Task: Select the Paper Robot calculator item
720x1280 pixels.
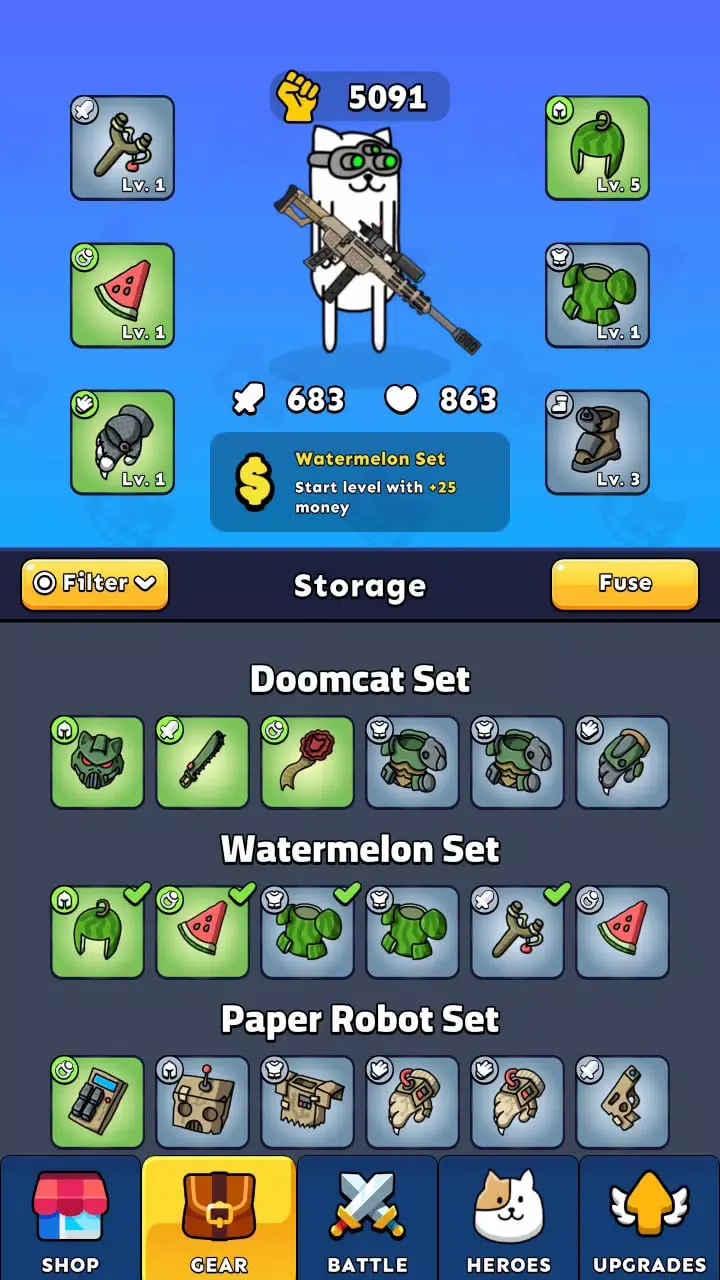Action: [97, 1102]
